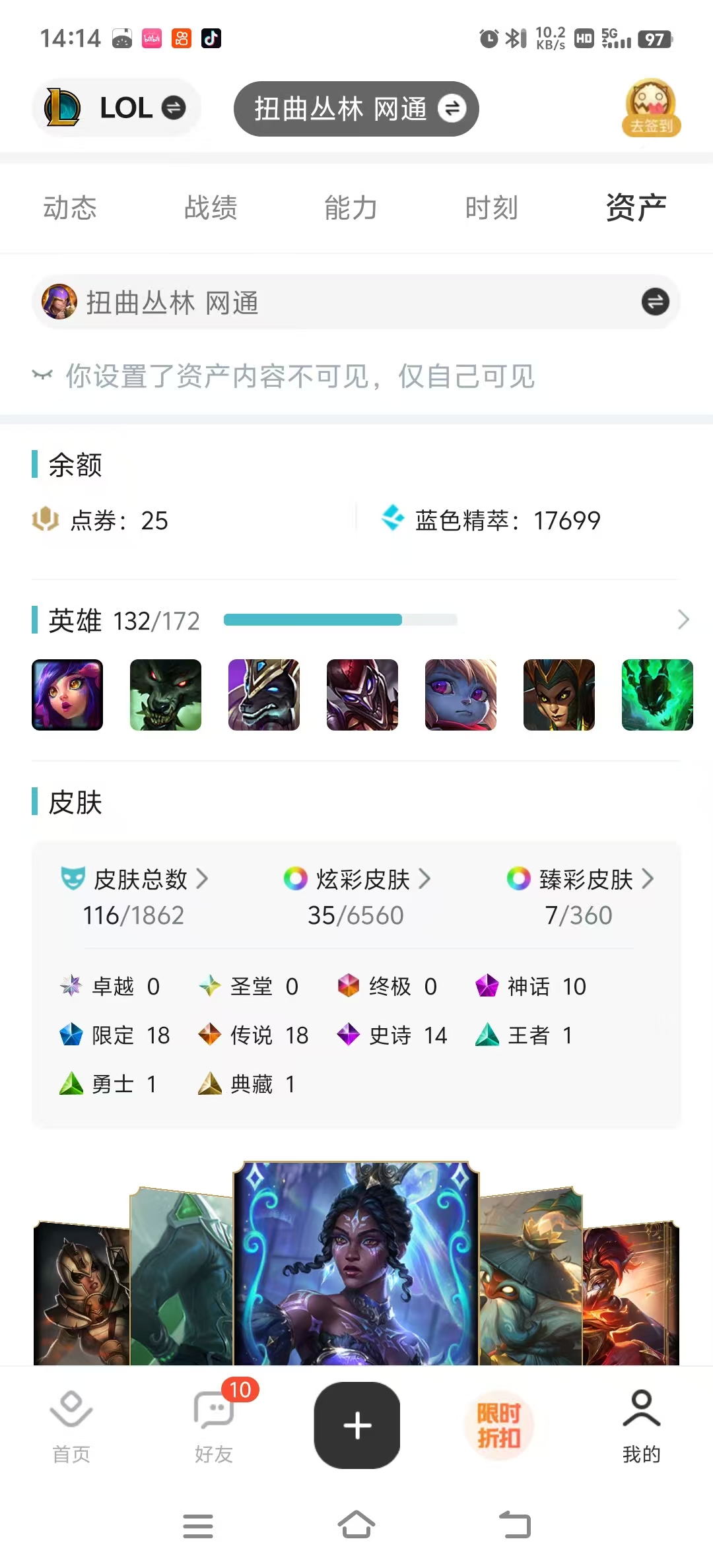Open the 限时折扣 tab
This screenshot has height=1568, width=713.
pos(499,1425)
